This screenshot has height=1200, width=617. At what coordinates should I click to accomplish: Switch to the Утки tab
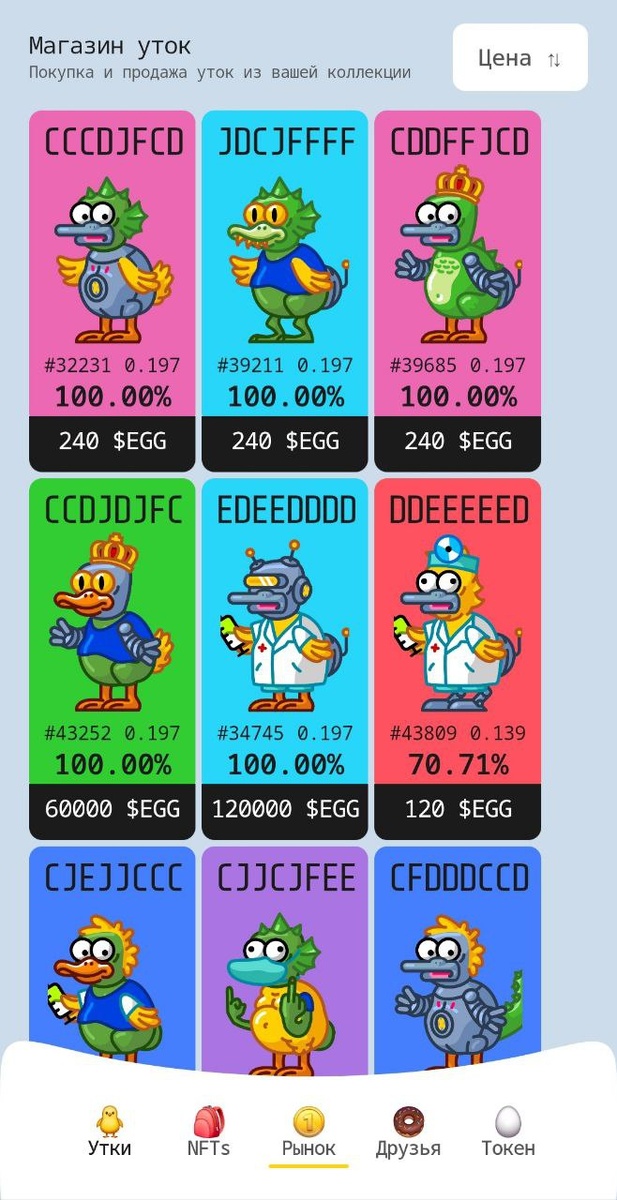(109, 1133)
